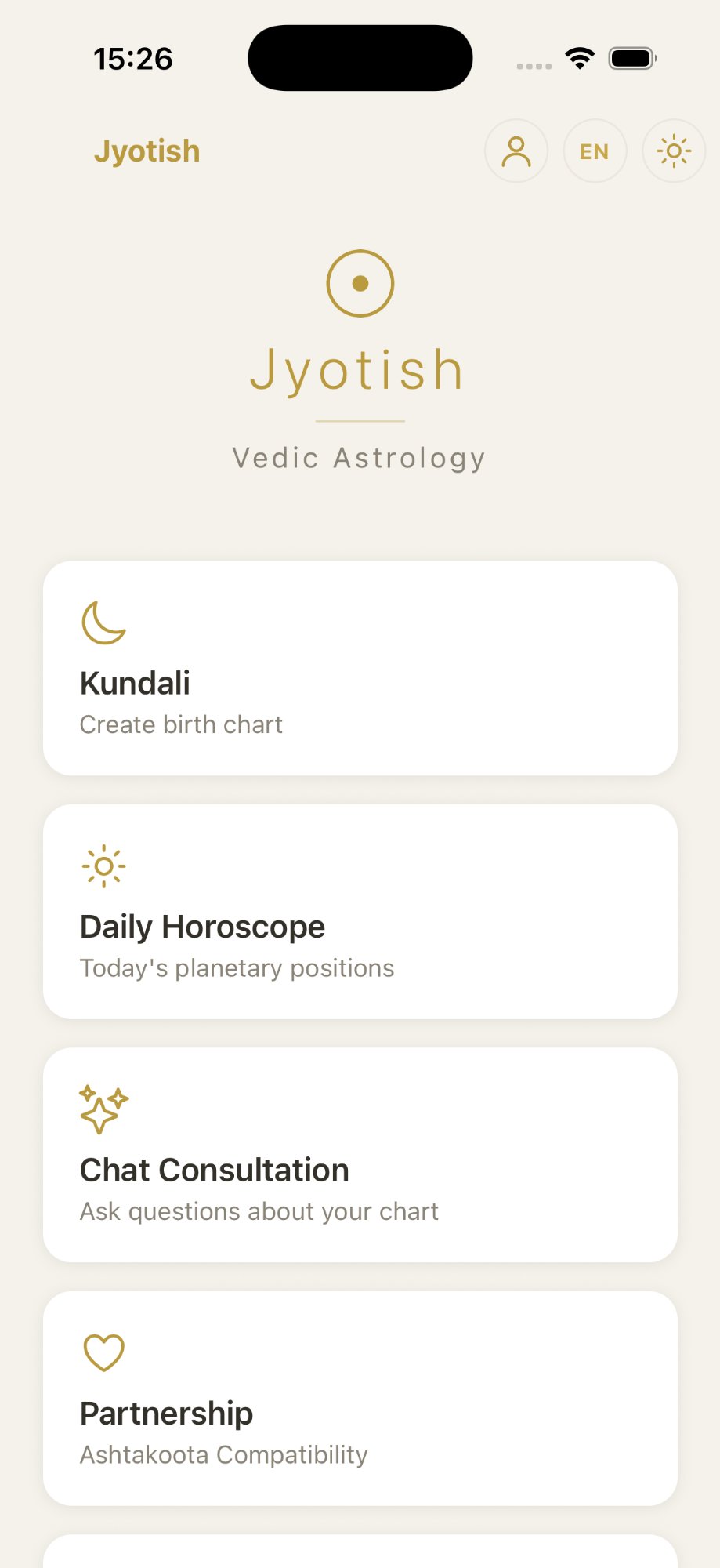Screen dimensions: 720x1568
Task: Click the circled dot Jyotish logo
Action: 360,284
